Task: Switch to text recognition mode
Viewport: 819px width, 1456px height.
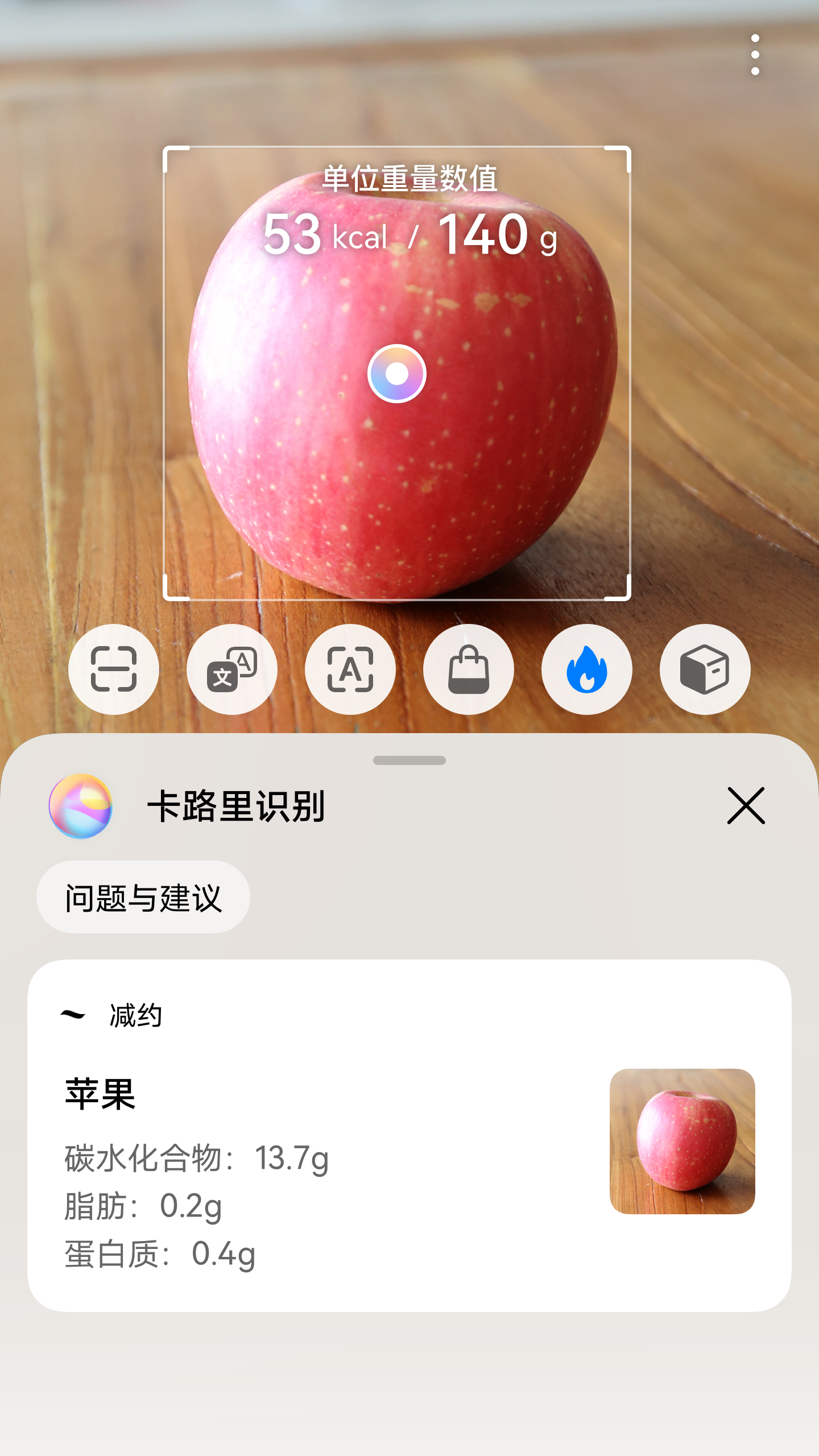Action: point(350,669)
